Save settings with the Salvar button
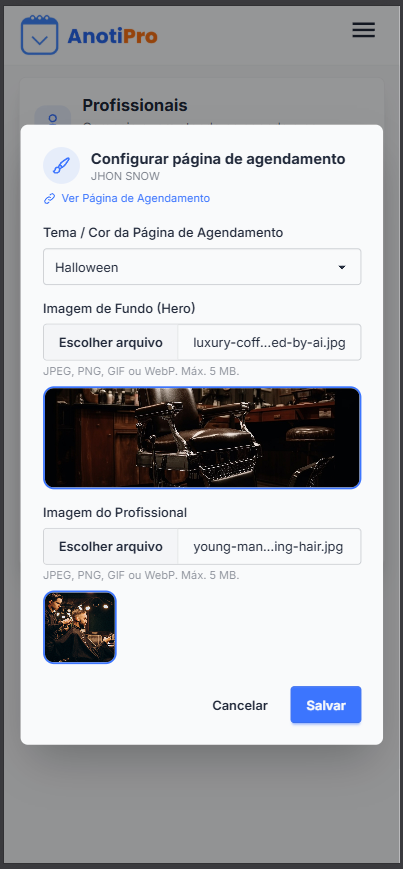Screen dimensions: 403x869 pyautogui.click(x=326, y=706)
